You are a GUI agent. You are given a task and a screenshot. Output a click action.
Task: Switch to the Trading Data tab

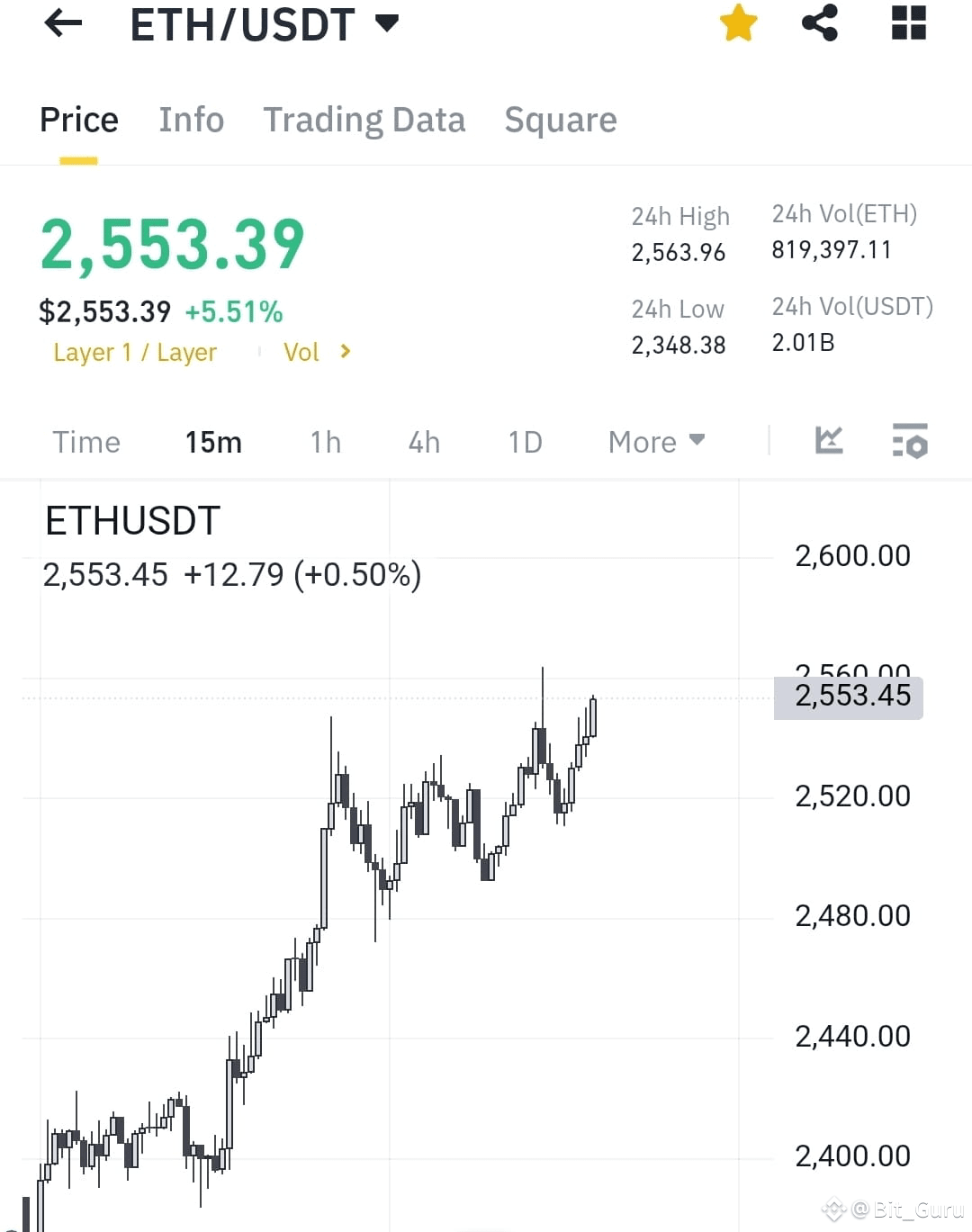pos(364,119)
